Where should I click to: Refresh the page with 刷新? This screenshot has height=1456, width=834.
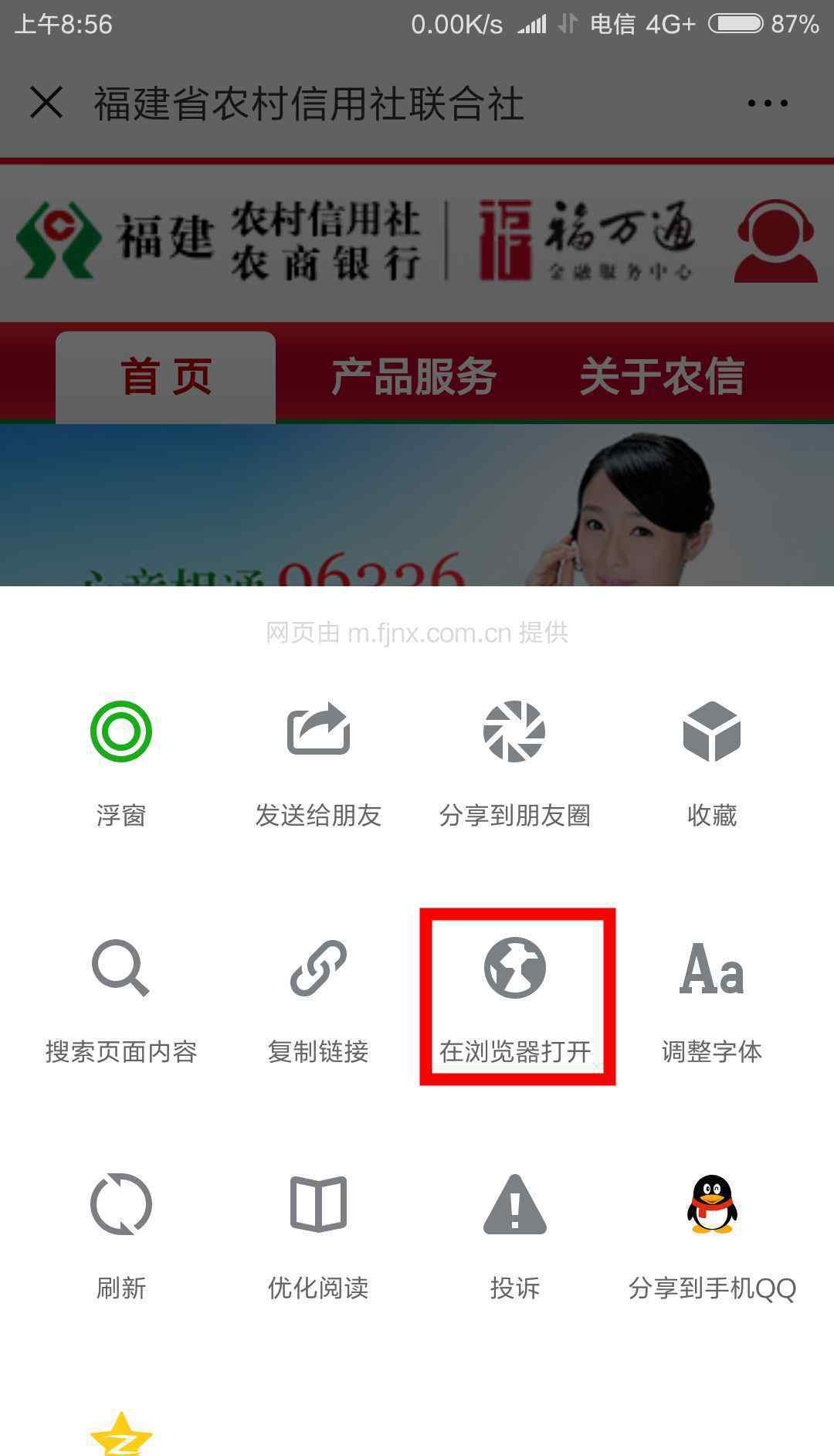121,1237
